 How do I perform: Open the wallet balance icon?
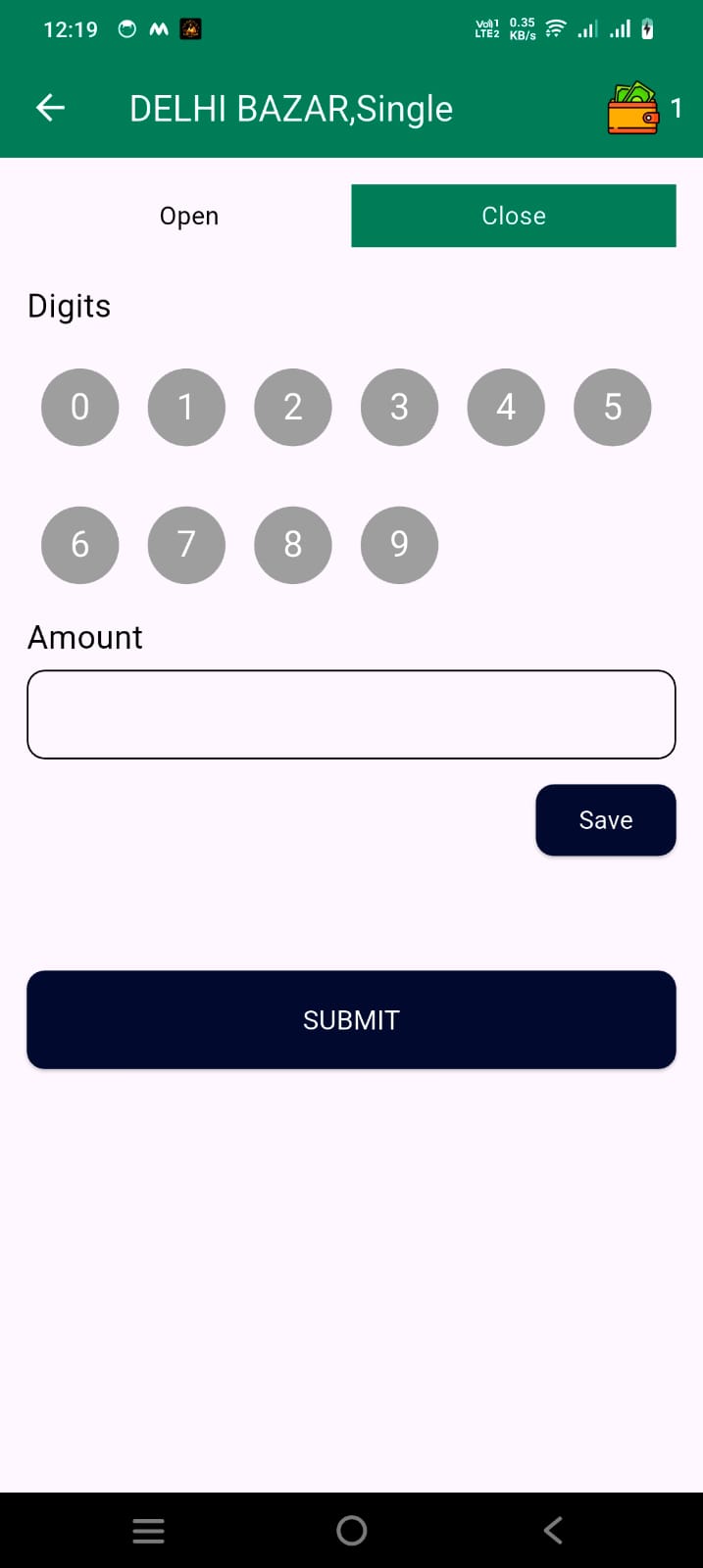pyautogui.click(x=633, y=108)
